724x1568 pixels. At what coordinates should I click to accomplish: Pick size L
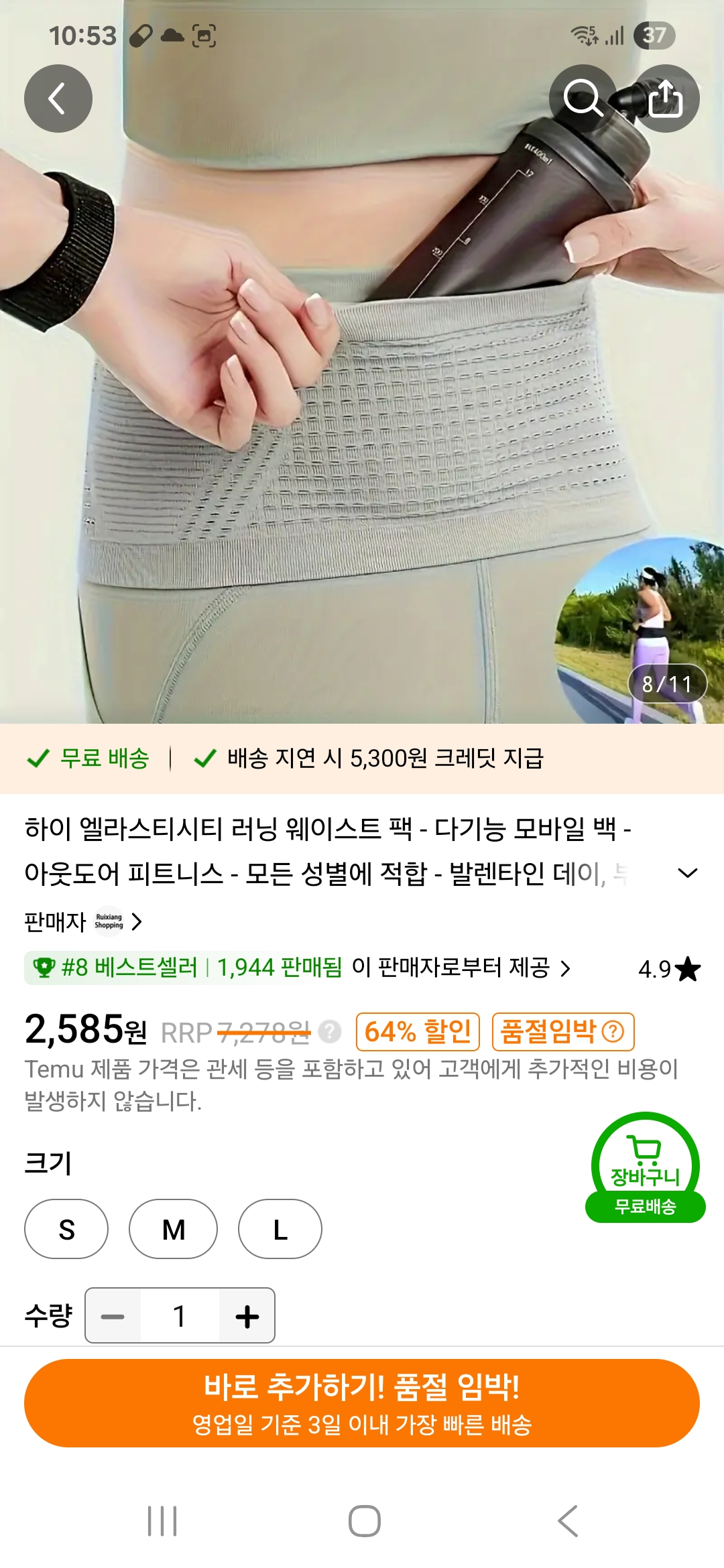point(280,1229)
